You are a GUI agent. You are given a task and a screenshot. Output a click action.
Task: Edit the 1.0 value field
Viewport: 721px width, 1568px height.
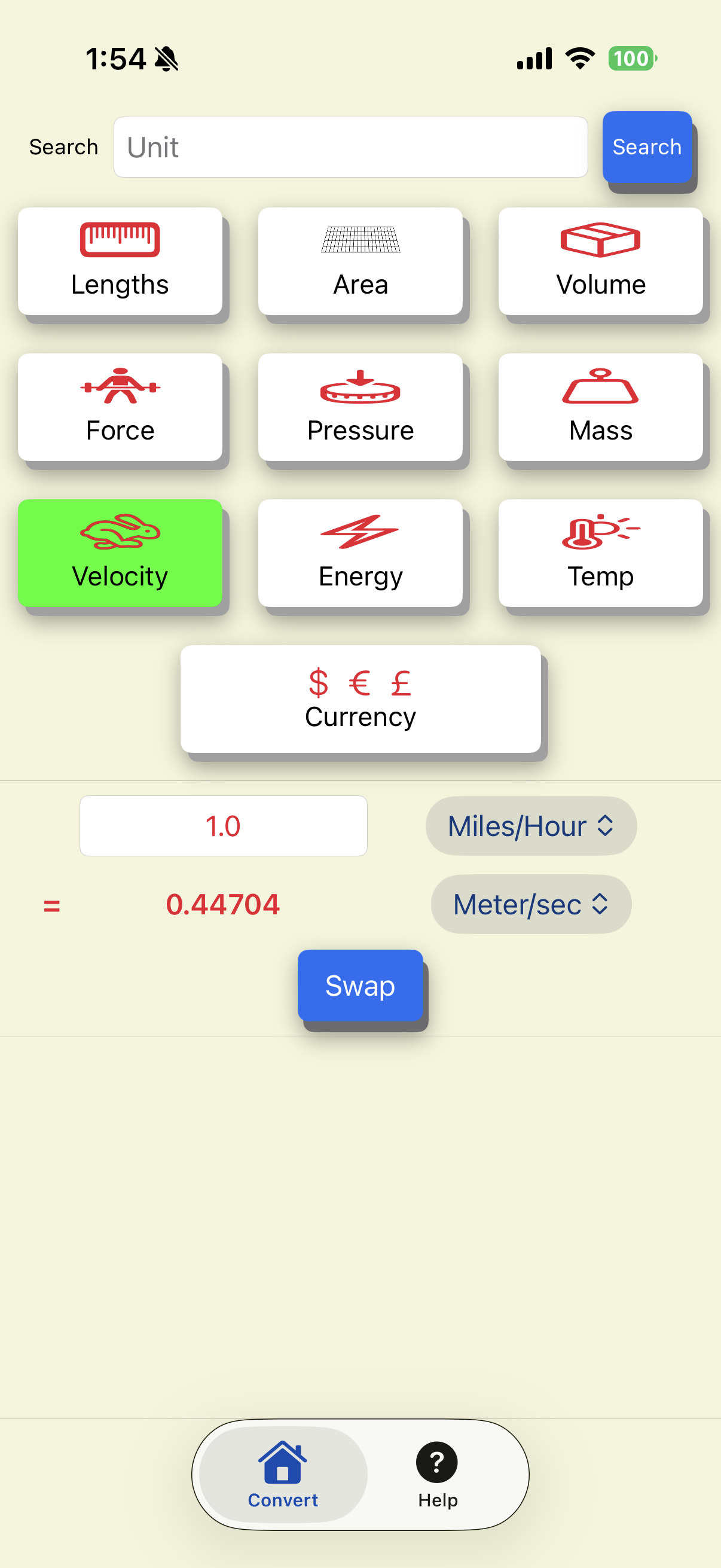click(224, 826)
